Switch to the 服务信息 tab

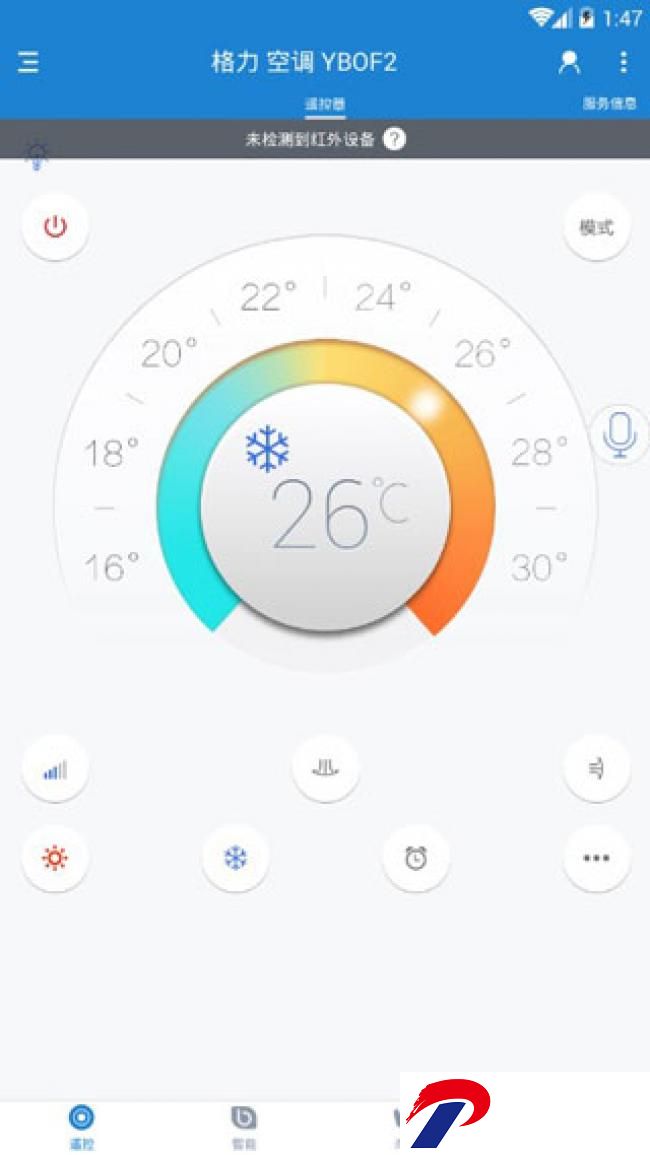click(609, 104)
